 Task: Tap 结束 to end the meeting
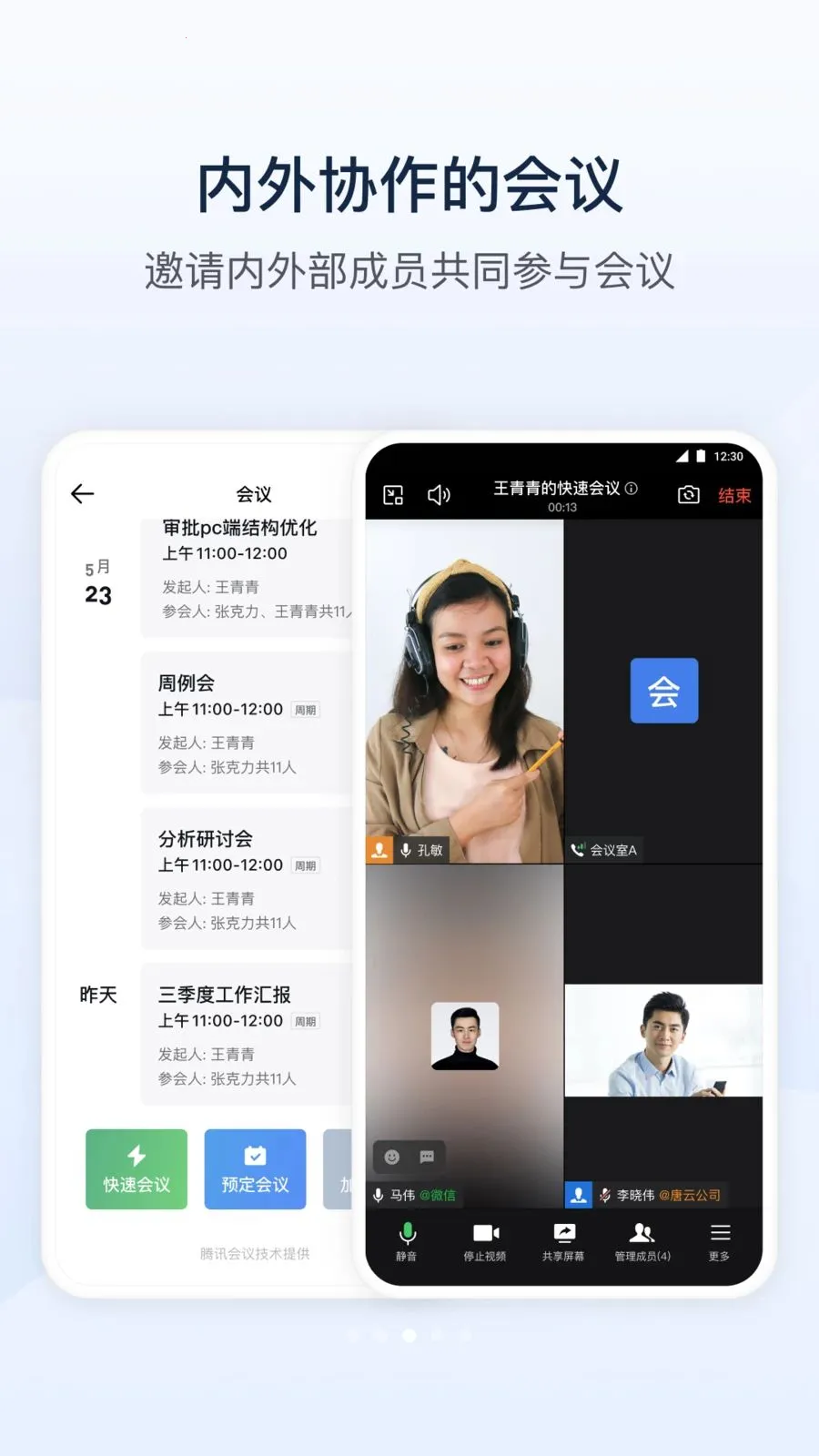733,494
